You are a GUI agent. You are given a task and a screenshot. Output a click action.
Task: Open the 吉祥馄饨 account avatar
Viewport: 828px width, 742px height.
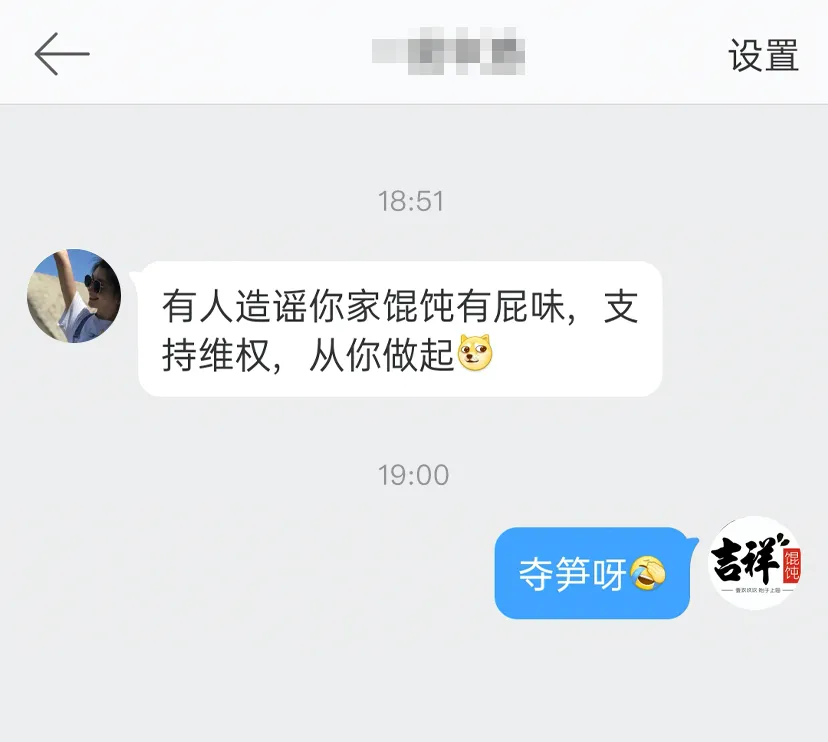click(755, 563)
